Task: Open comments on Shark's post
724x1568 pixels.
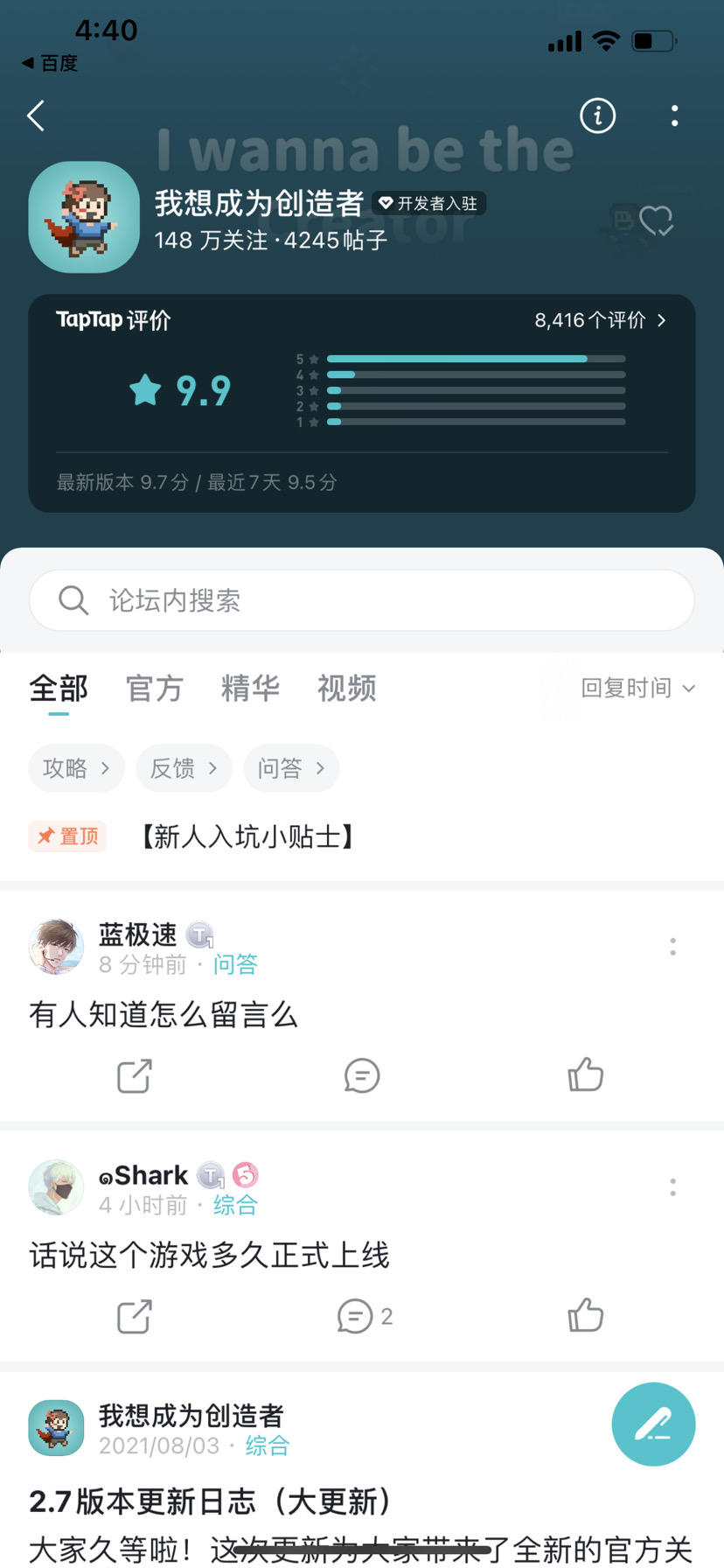Action: tap(362, 1316)
